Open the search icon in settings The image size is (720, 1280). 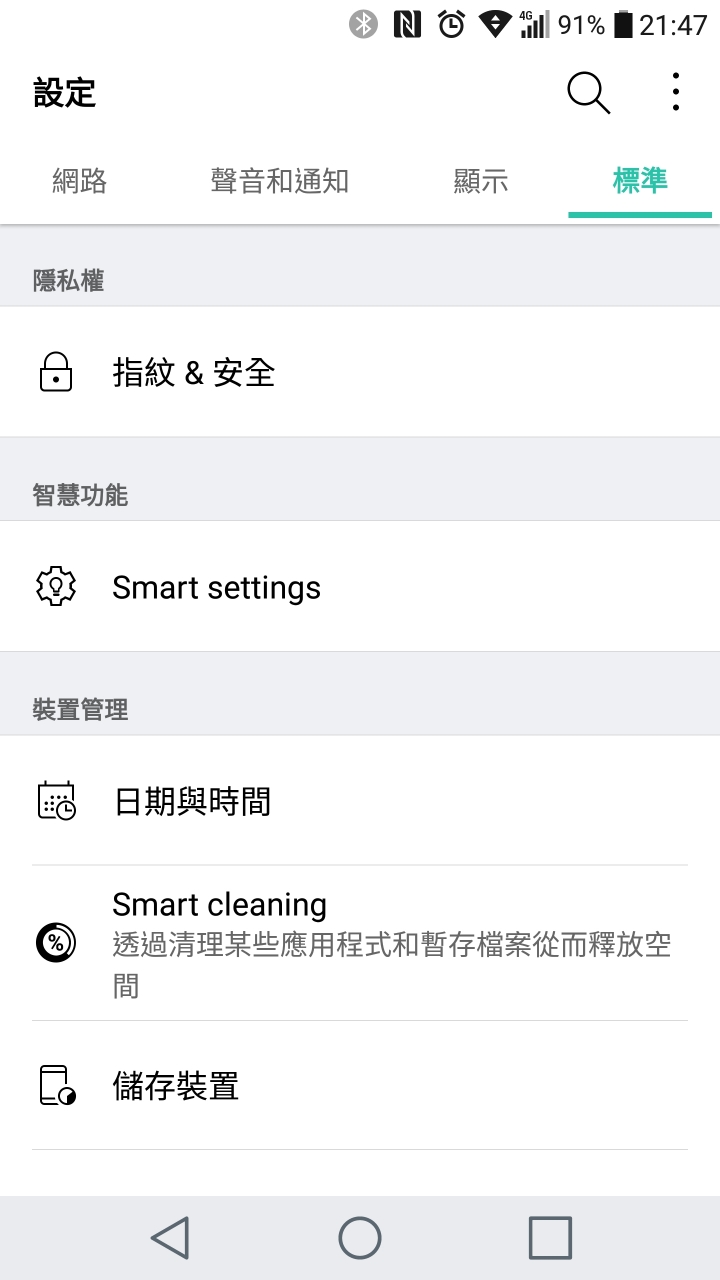coord(588,93)
